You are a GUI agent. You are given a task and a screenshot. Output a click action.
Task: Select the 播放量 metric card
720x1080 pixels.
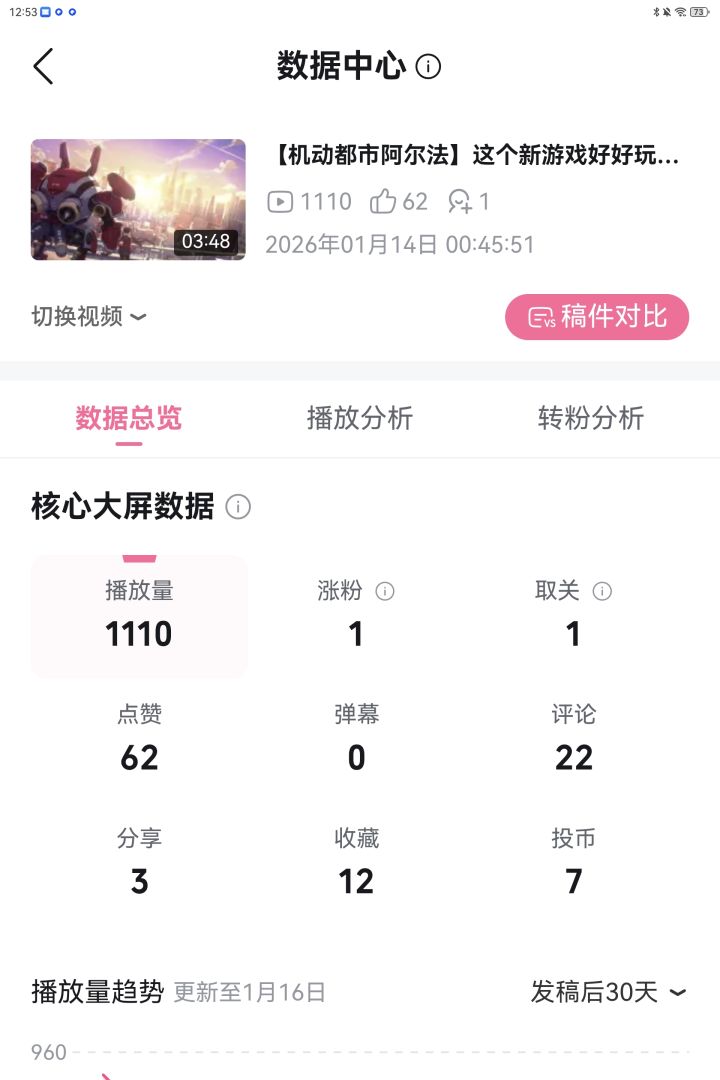pos(139,615)
